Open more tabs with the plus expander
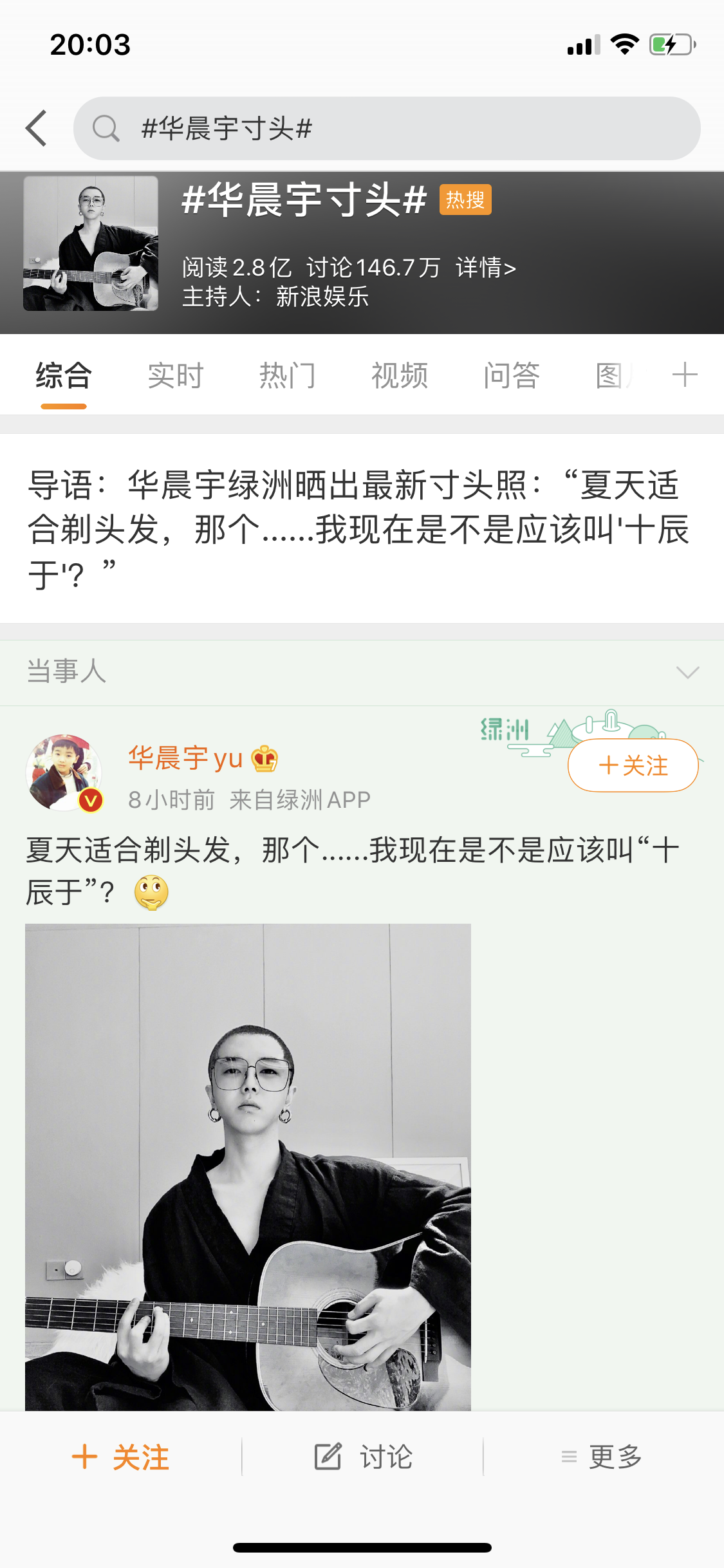This screenshot has height=1568, width=724. tap(684, 375)
